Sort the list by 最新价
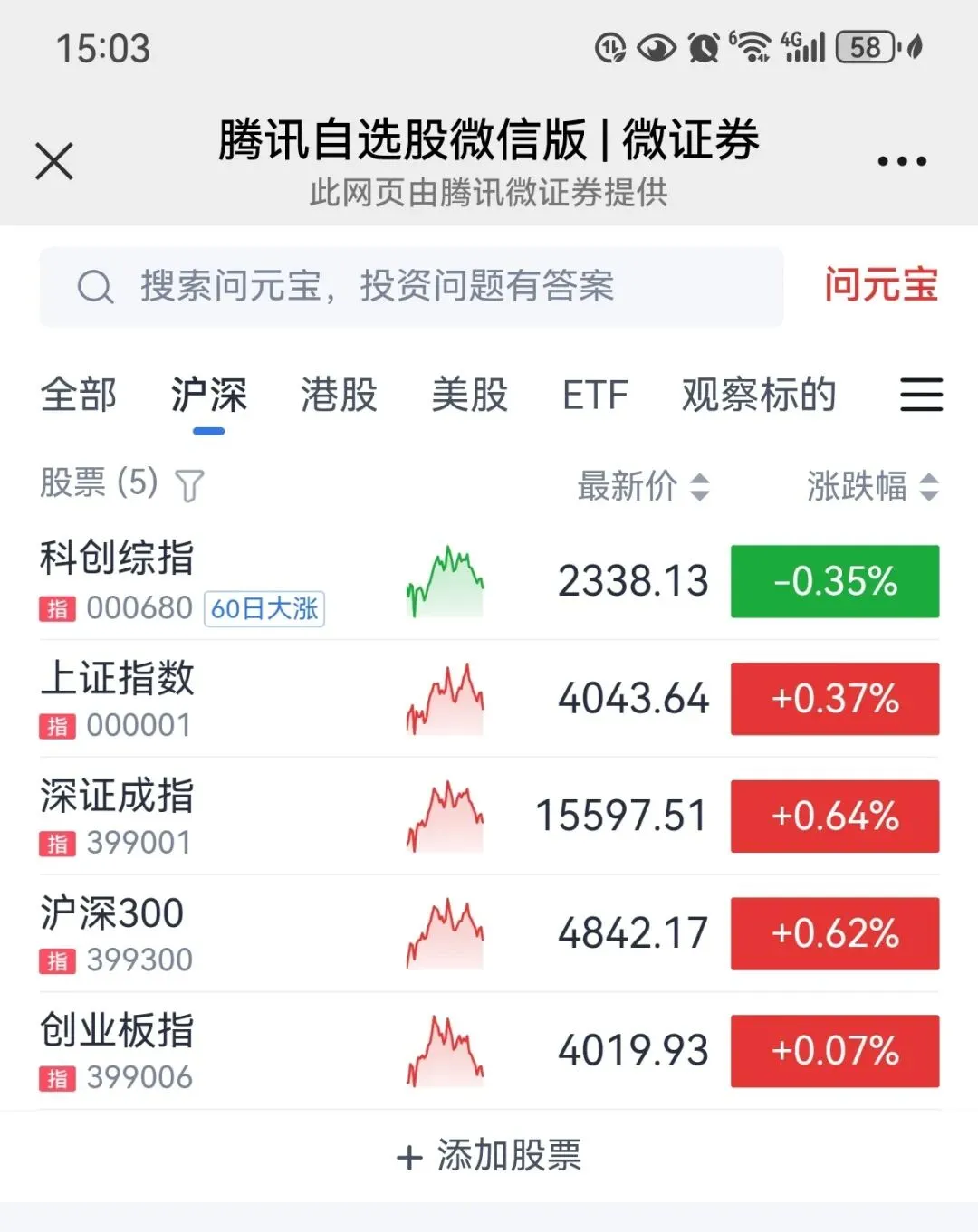This screenshot has height=1232, width=978. [644, 486]
